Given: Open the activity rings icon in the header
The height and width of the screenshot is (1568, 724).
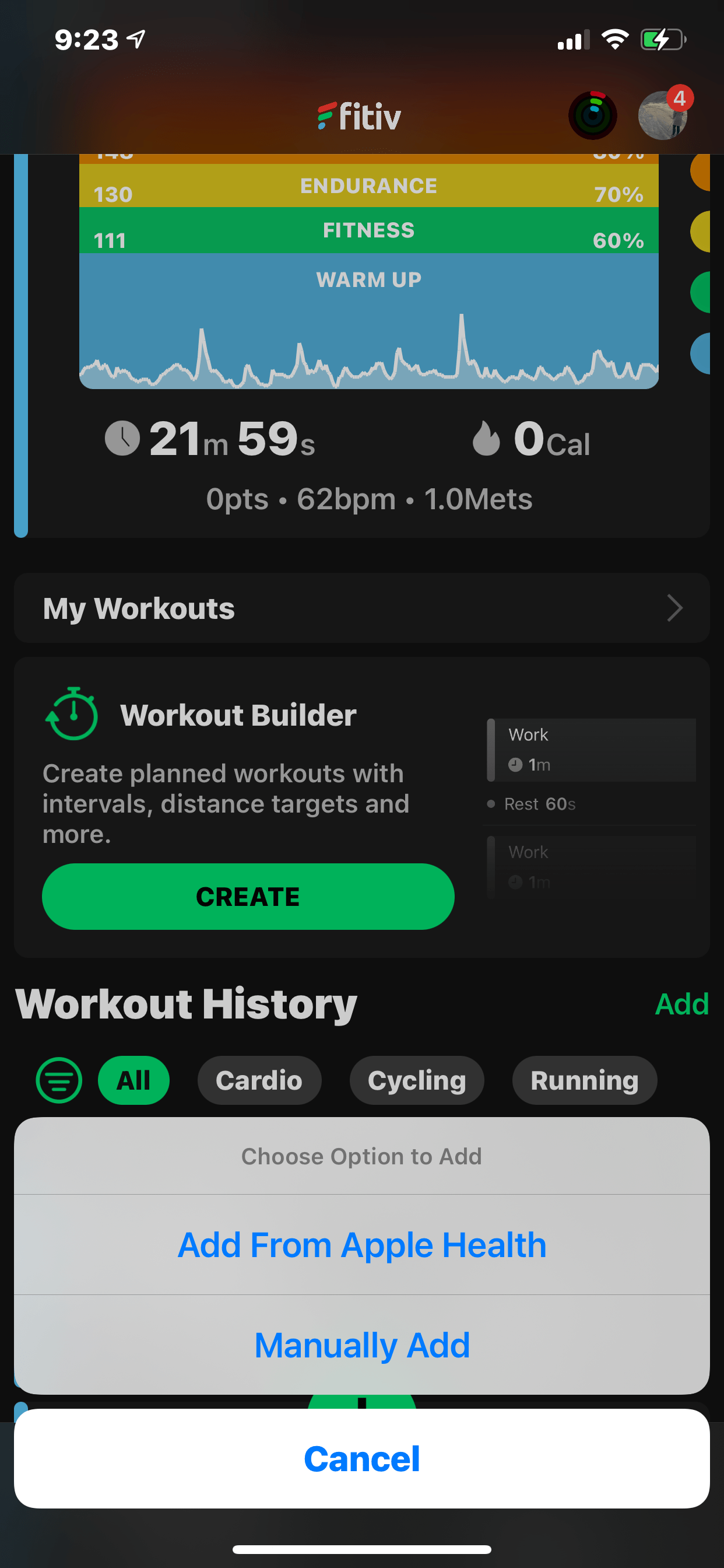Looking at the screenshot, I should point(593,114).
